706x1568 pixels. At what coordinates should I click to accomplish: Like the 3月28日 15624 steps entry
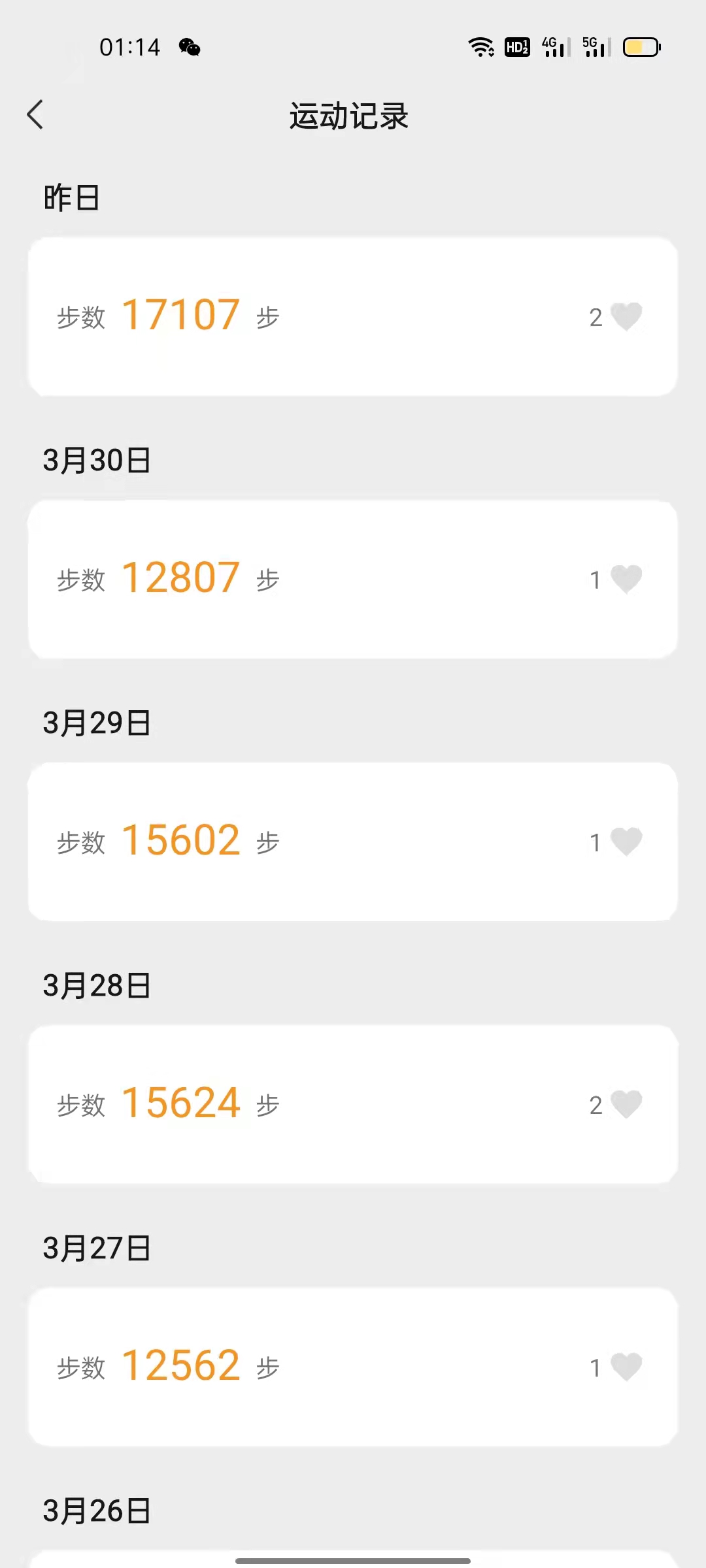click(x=626, y=1105)
